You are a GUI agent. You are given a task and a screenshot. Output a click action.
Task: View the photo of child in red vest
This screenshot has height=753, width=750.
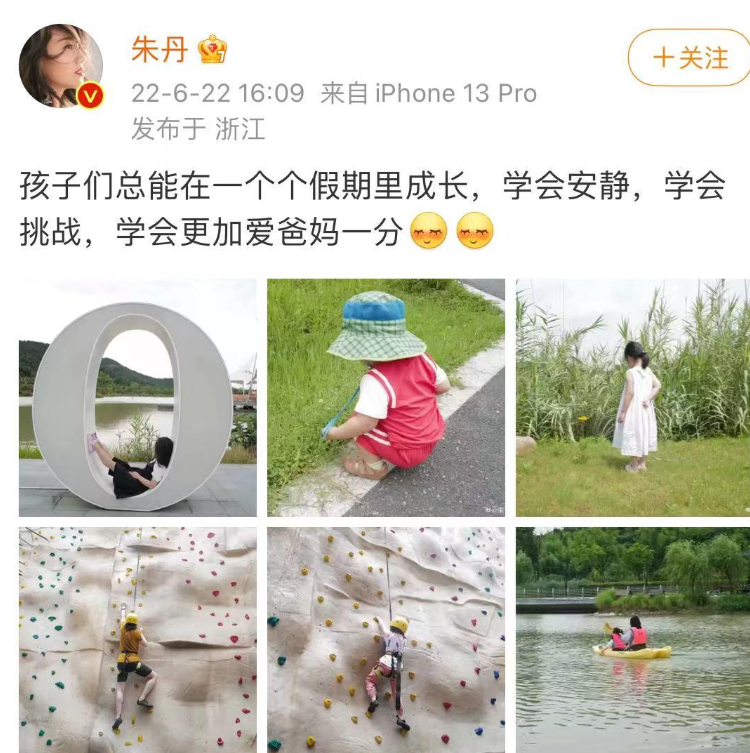385,397
